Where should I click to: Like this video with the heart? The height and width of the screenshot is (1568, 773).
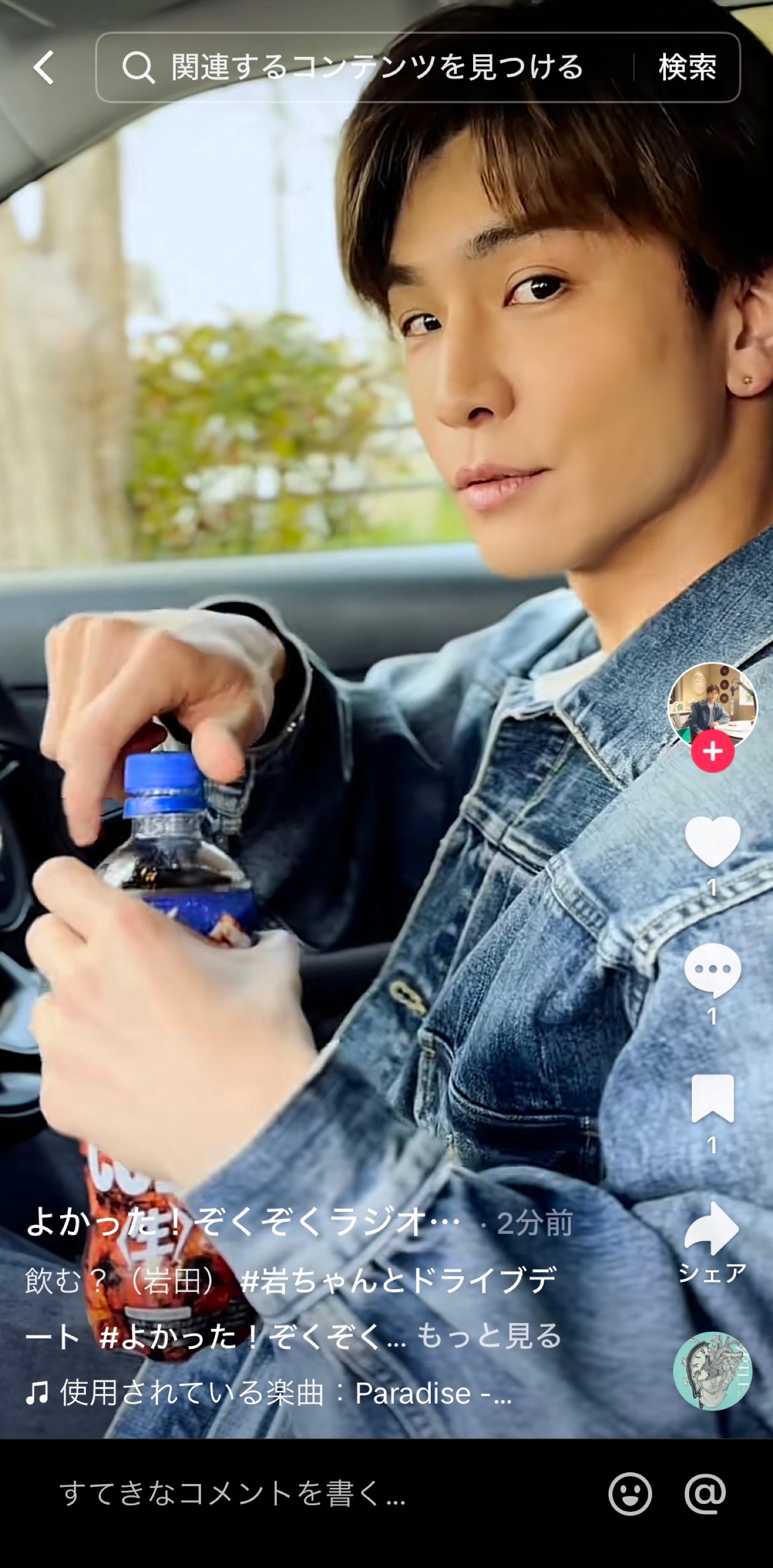coord(712,841)
